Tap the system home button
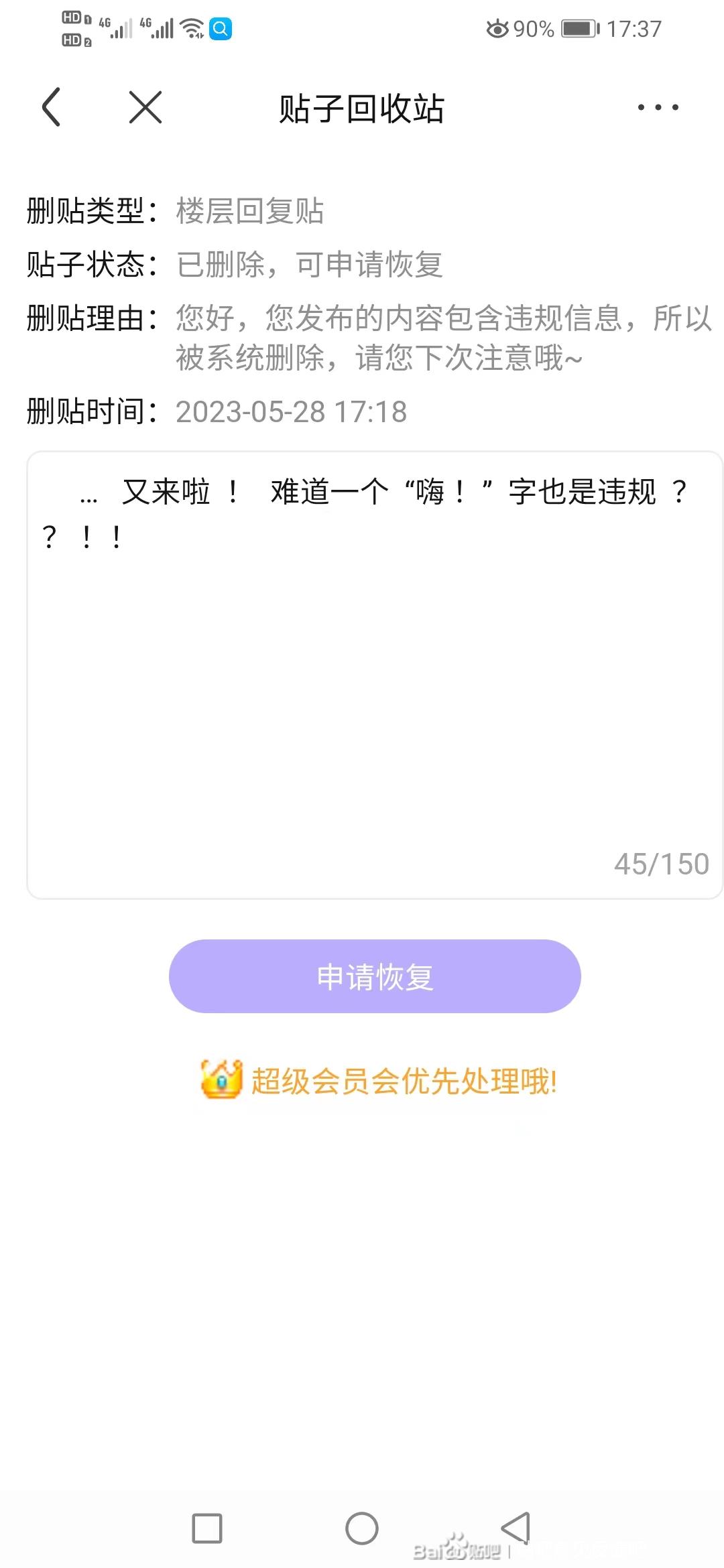The width and height of the screenshot is (724, 1568). [362, 1528]
